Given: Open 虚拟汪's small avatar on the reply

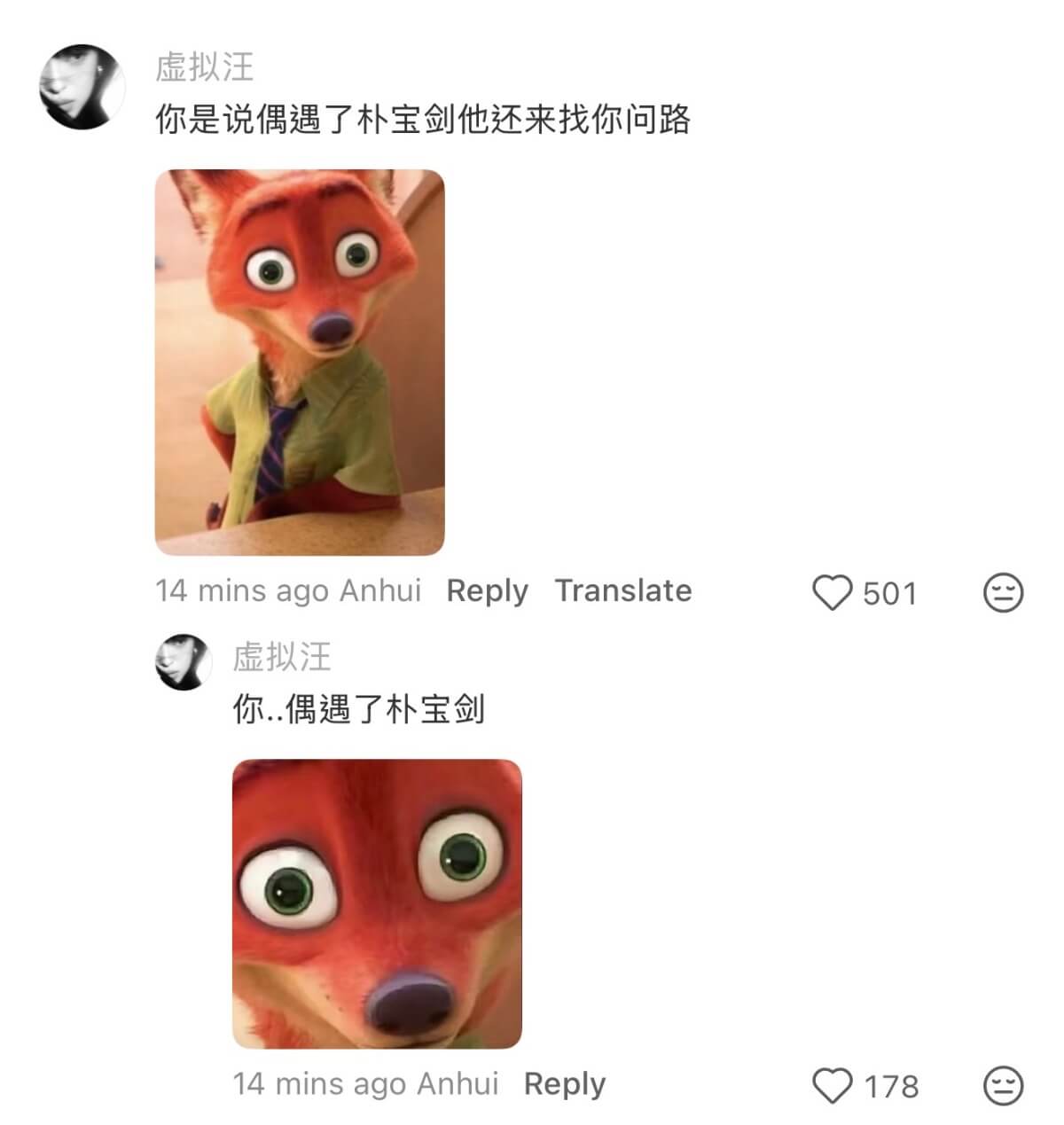Looking at the screenshot, I should (x=184, y=661).
